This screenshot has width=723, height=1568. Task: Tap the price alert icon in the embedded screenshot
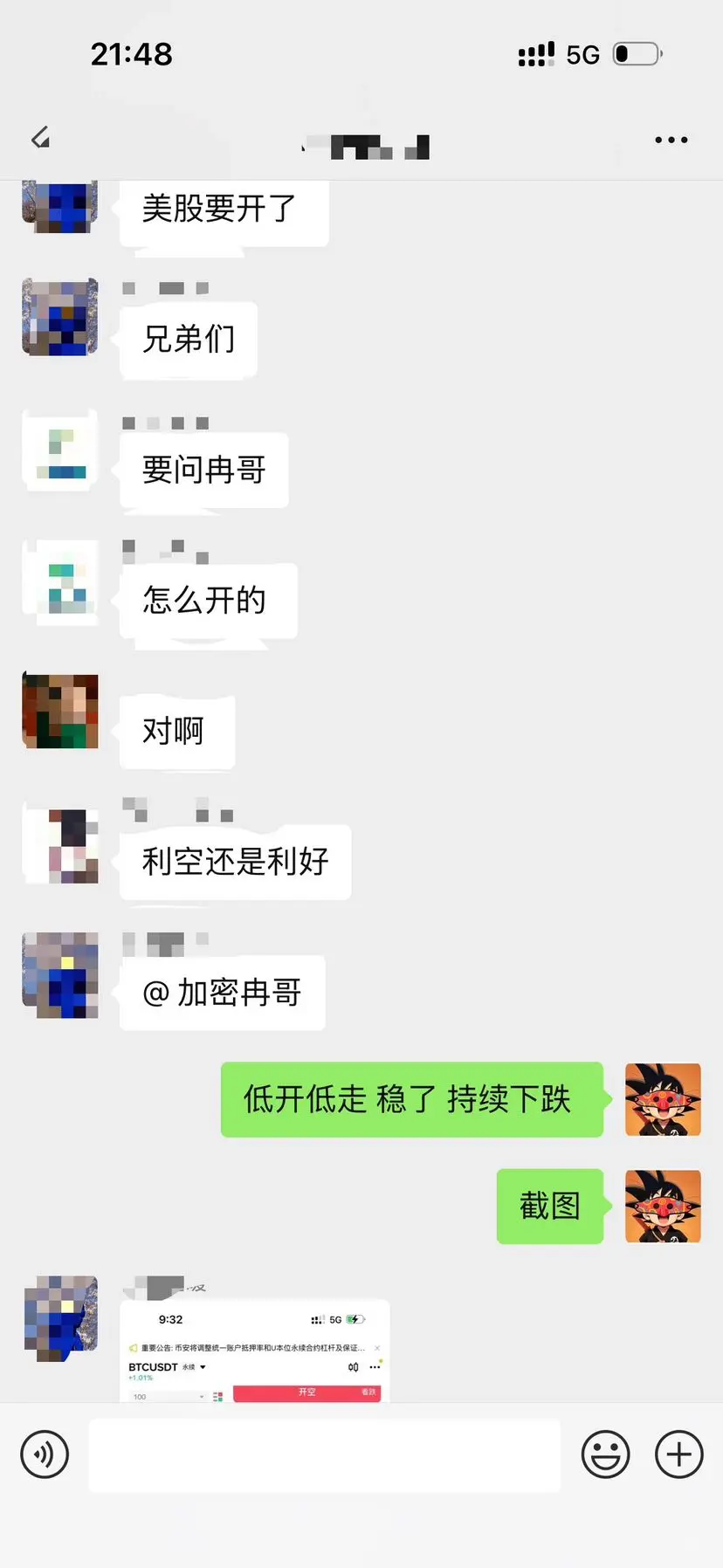pyautogui.click(x=353, y=1367)
